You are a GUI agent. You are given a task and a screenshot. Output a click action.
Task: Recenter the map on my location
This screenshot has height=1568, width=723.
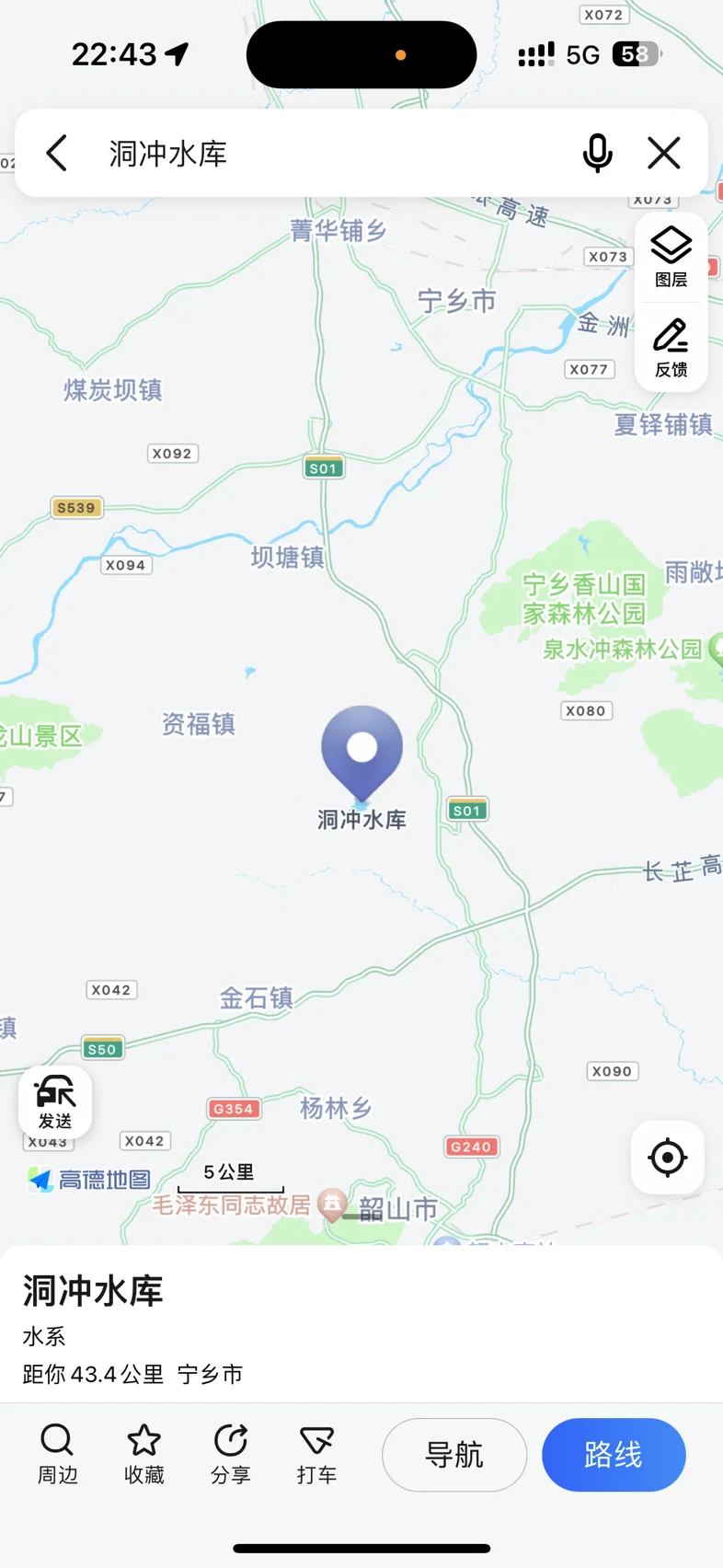point(667,1157)
